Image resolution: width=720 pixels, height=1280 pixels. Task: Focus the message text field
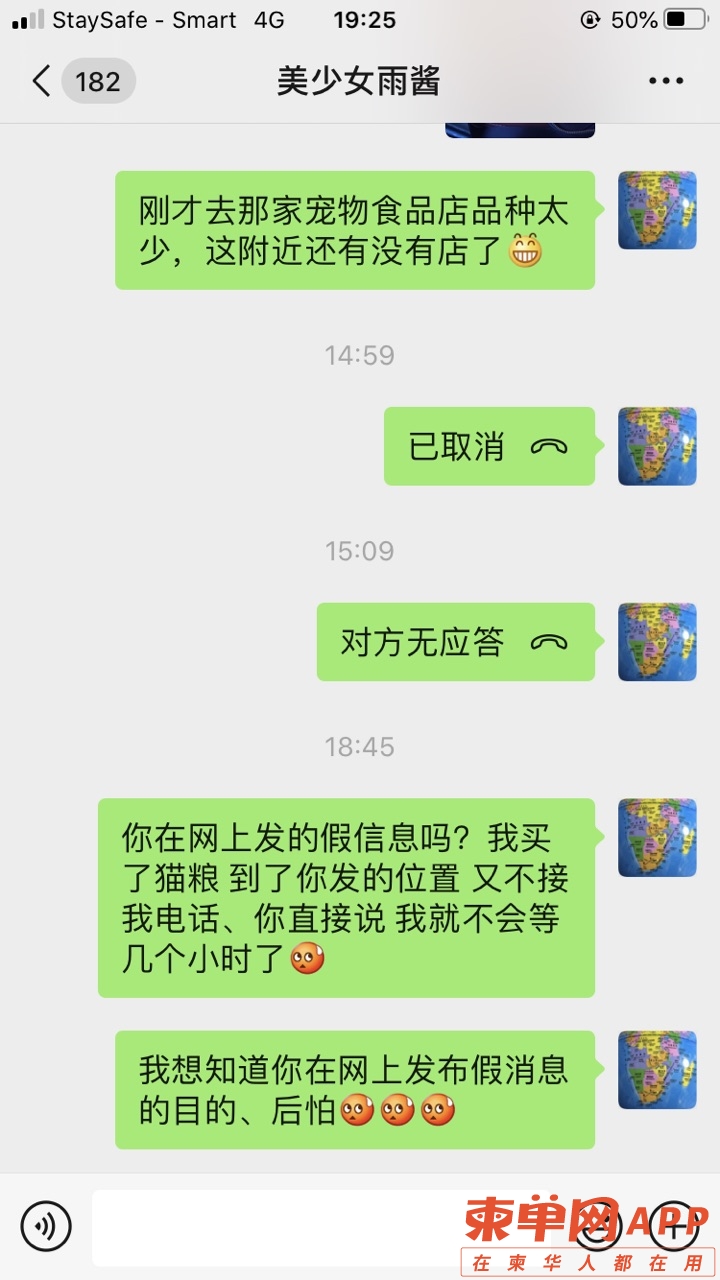300,1225
